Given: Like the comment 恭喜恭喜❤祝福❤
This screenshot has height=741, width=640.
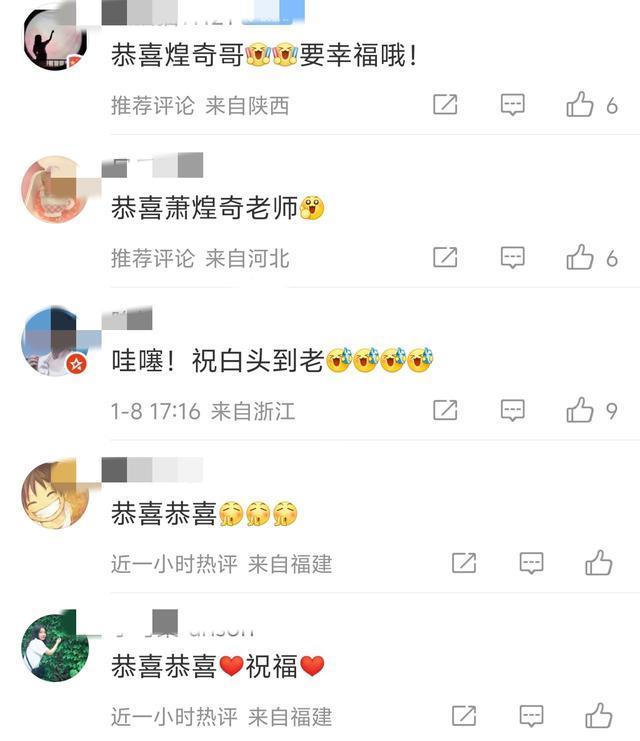Looking at the screenshot, I should pos(598,716).
